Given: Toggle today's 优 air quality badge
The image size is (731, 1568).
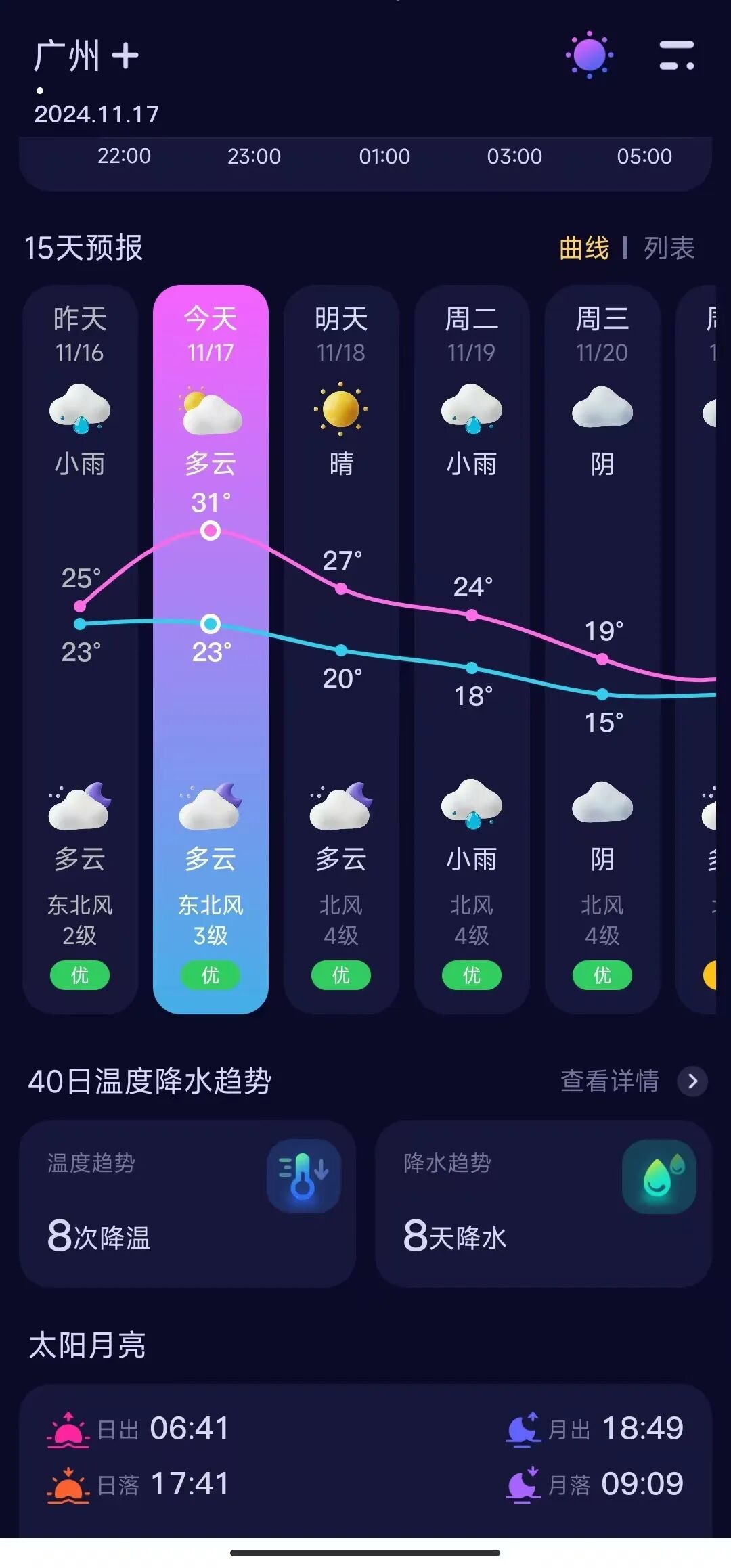Looking at the screenshot, I should click(x=211, y=975).
